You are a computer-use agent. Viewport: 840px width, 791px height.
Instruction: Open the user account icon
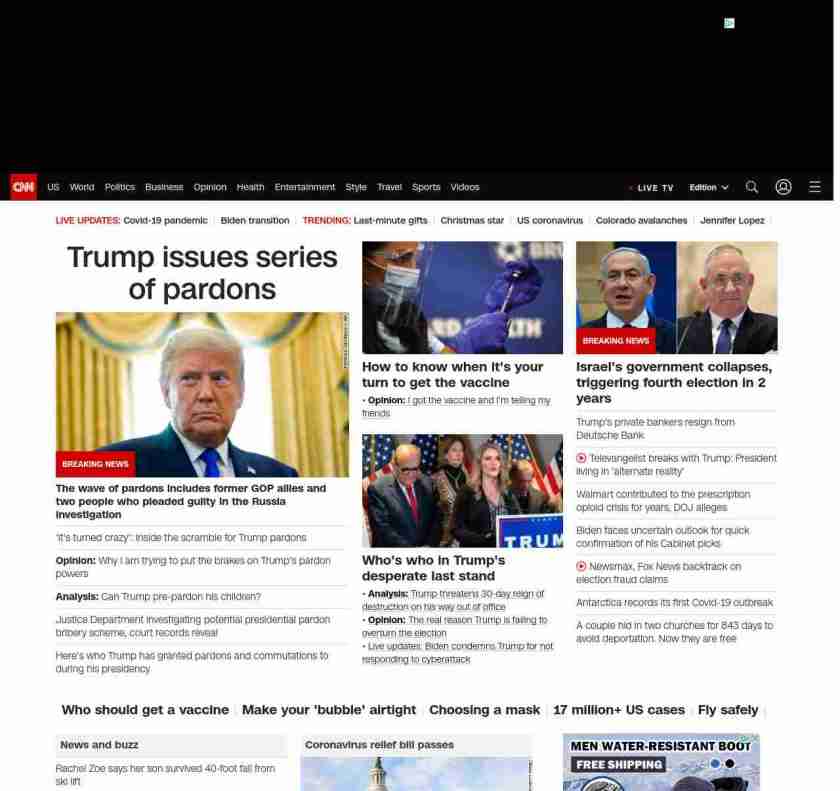783,187
